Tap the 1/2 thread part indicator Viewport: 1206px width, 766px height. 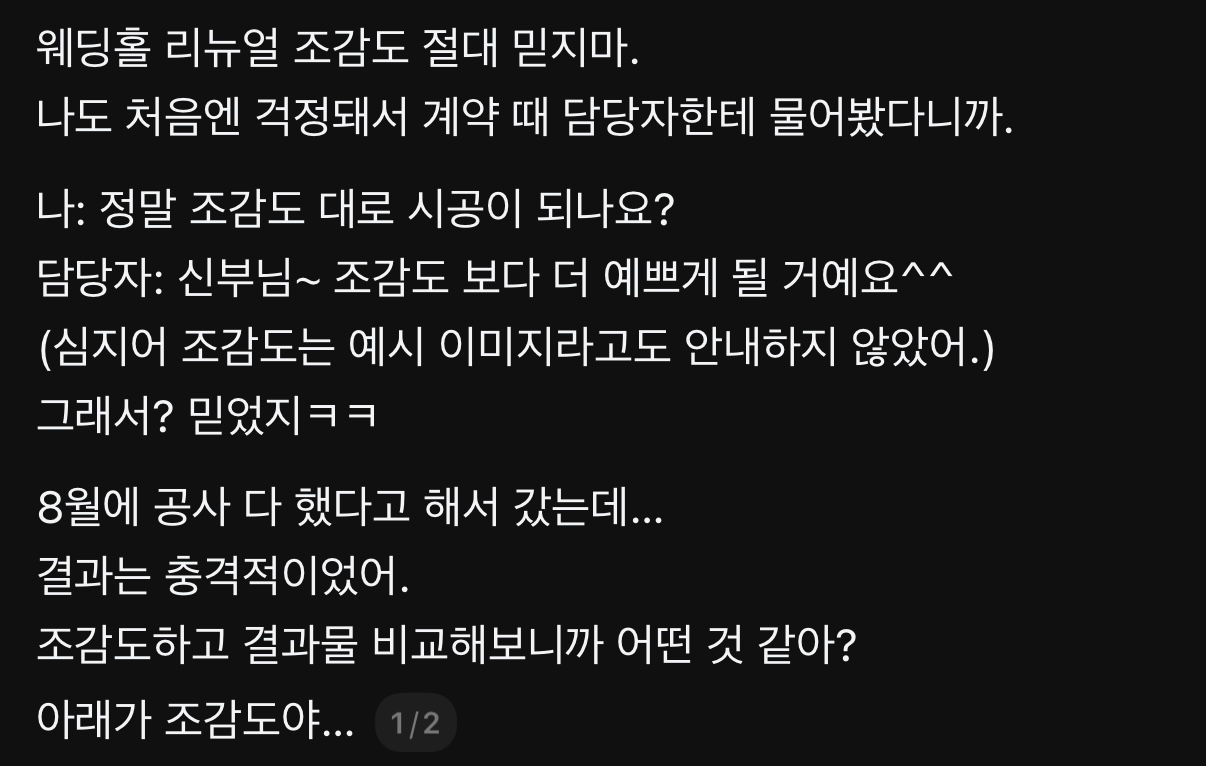(x=415, y=722)
